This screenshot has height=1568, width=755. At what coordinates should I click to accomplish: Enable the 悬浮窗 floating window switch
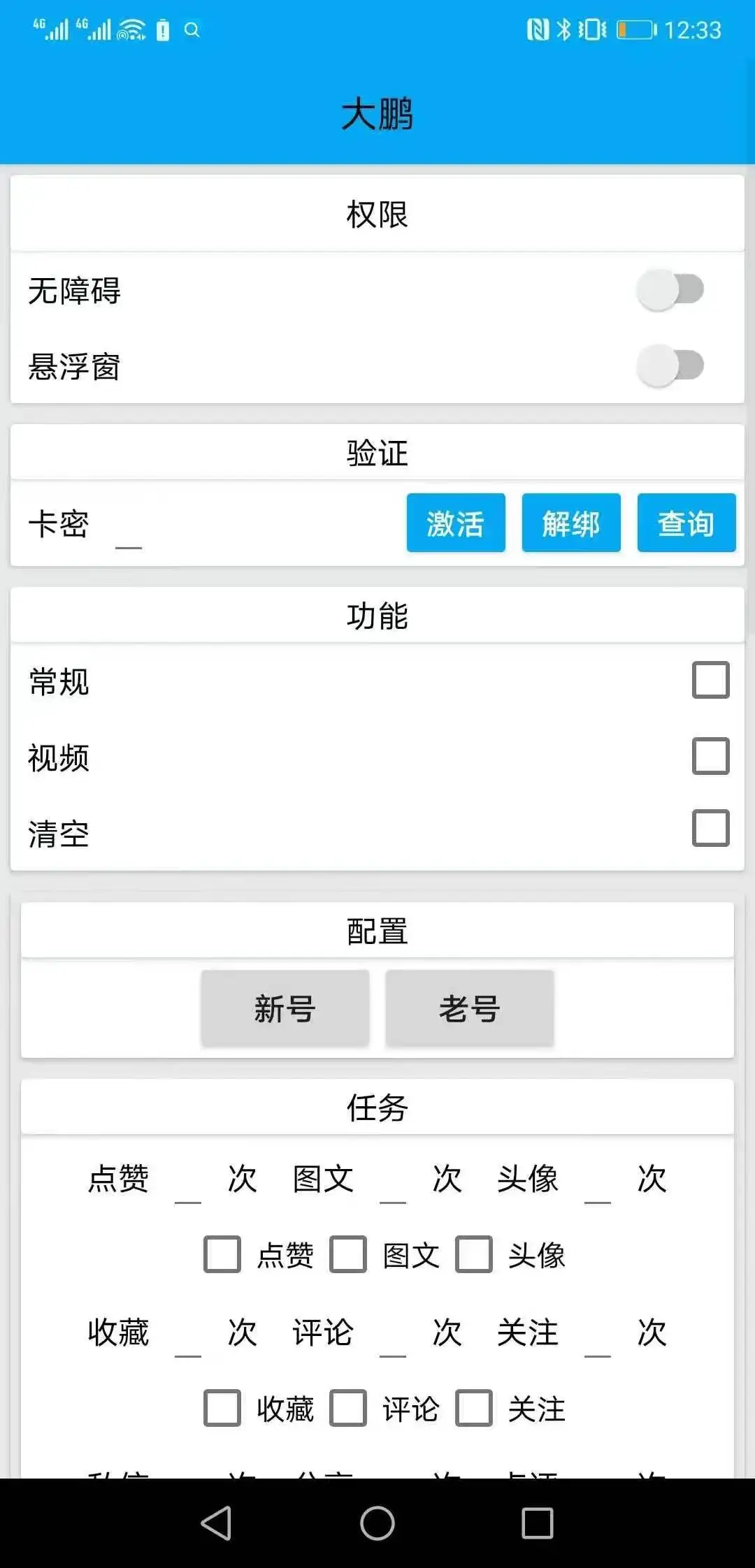670,367
